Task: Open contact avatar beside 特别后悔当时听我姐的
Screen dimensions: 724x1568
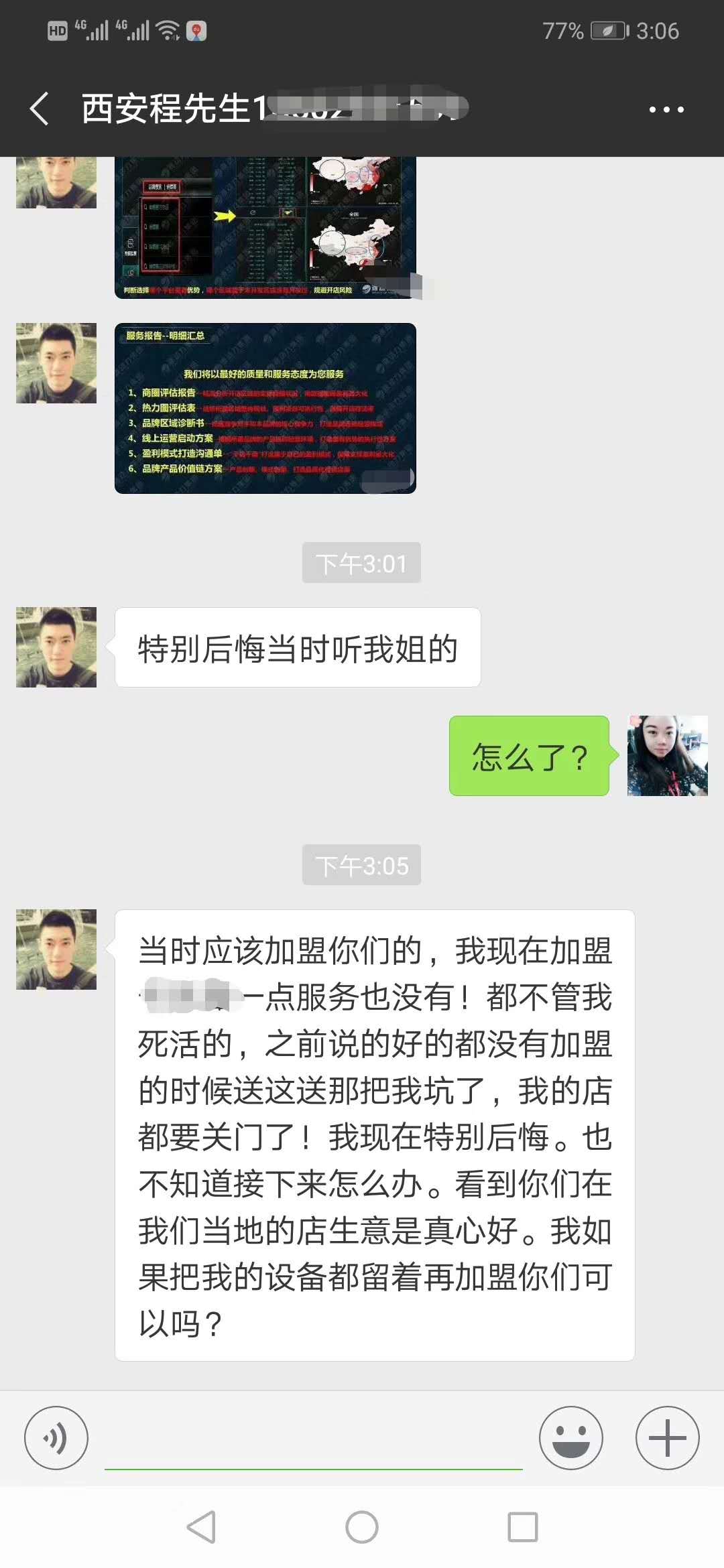Action: pyautogui.click(x=56, y=647)
